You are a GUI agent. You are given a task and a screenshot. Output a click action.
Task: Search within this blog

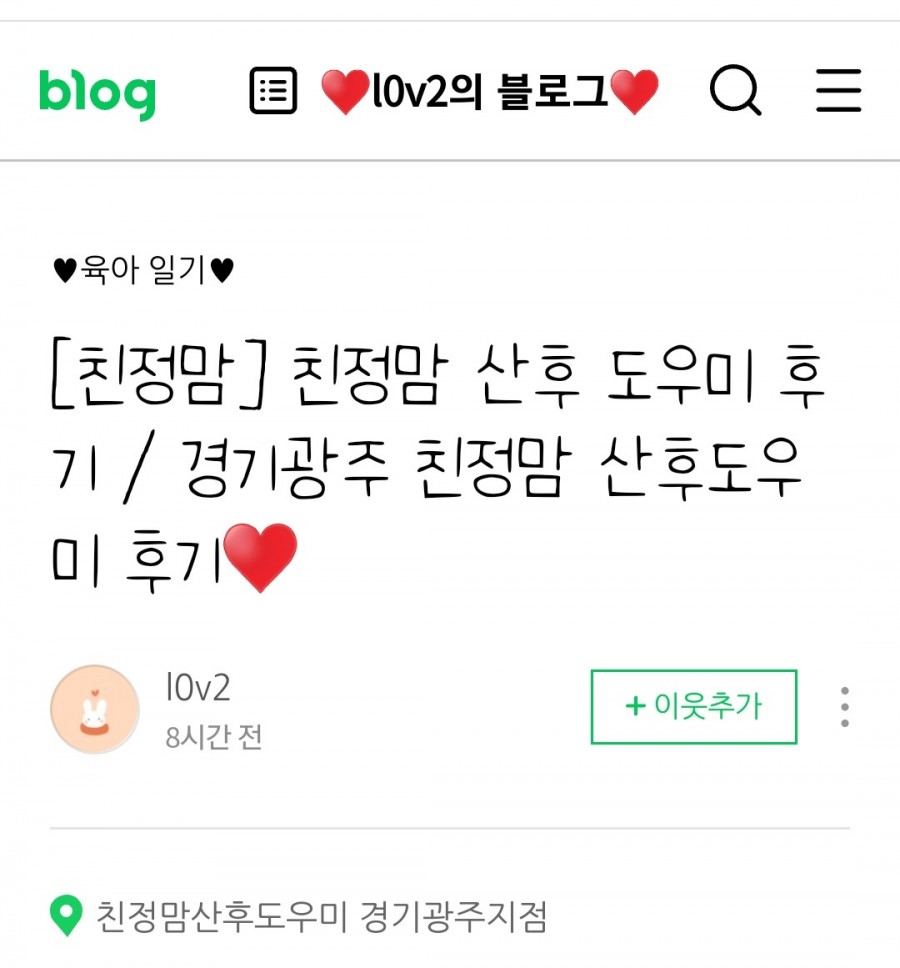pyautogui.click(x=735, y=92)
